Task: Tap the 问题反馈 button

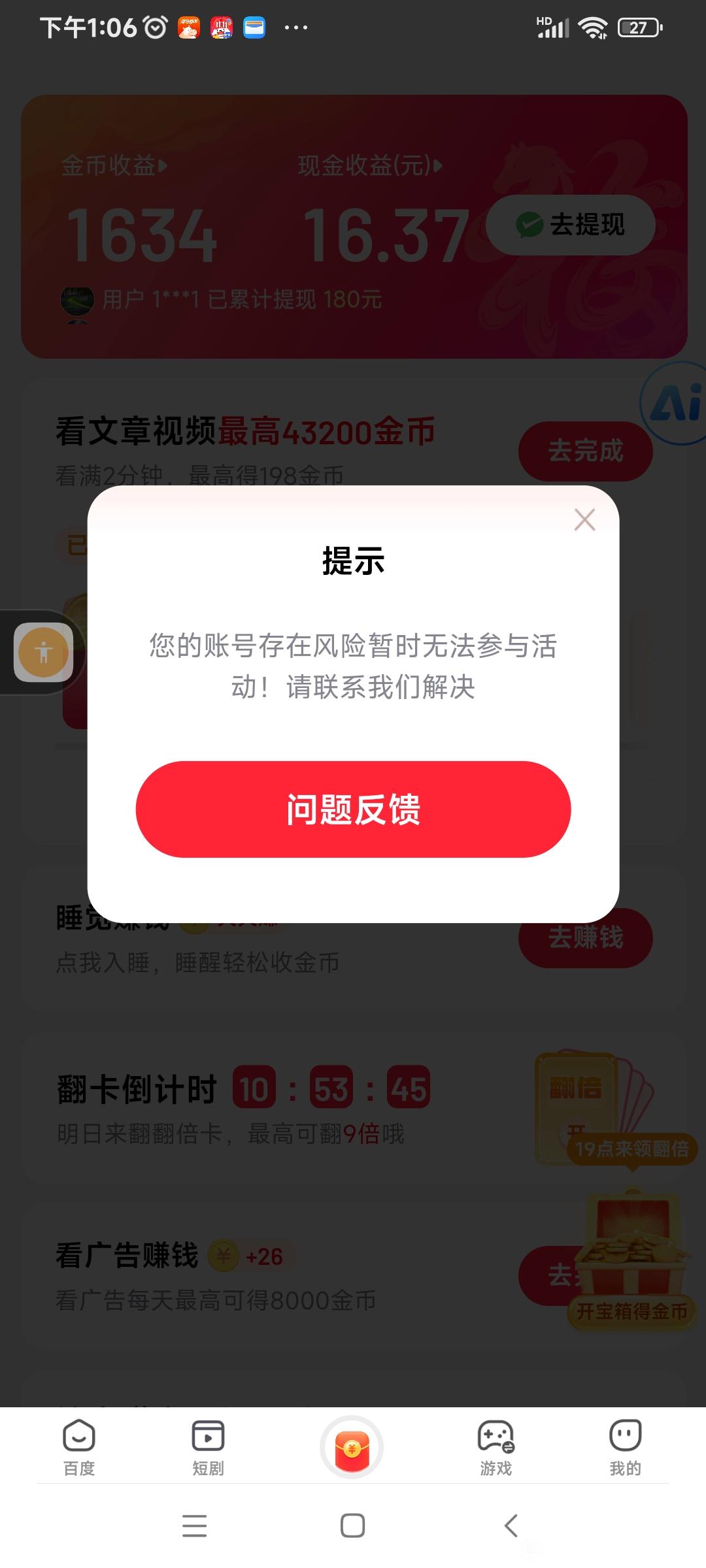Action: [353, 809]
